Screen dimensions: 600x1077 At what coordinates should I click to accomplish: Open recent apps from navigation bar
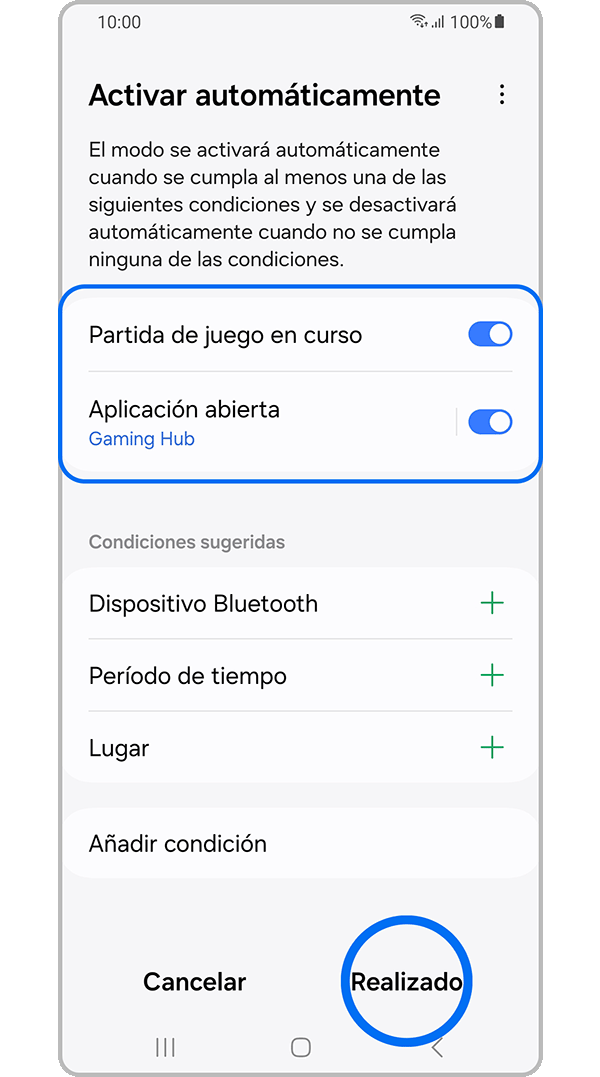pos(166,1047)
